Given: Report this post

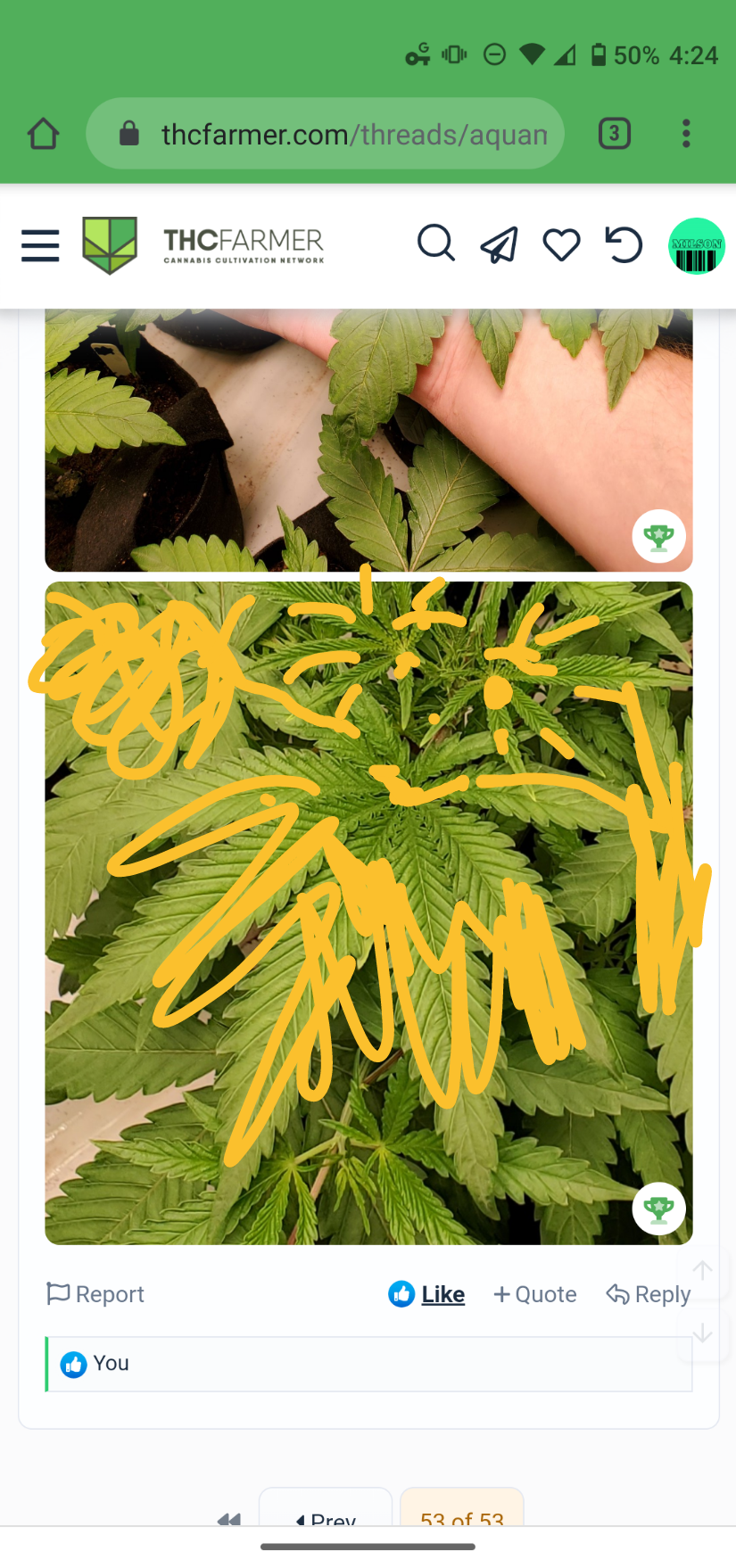Looking at the screenshot, I should [x=95, y=1294].
